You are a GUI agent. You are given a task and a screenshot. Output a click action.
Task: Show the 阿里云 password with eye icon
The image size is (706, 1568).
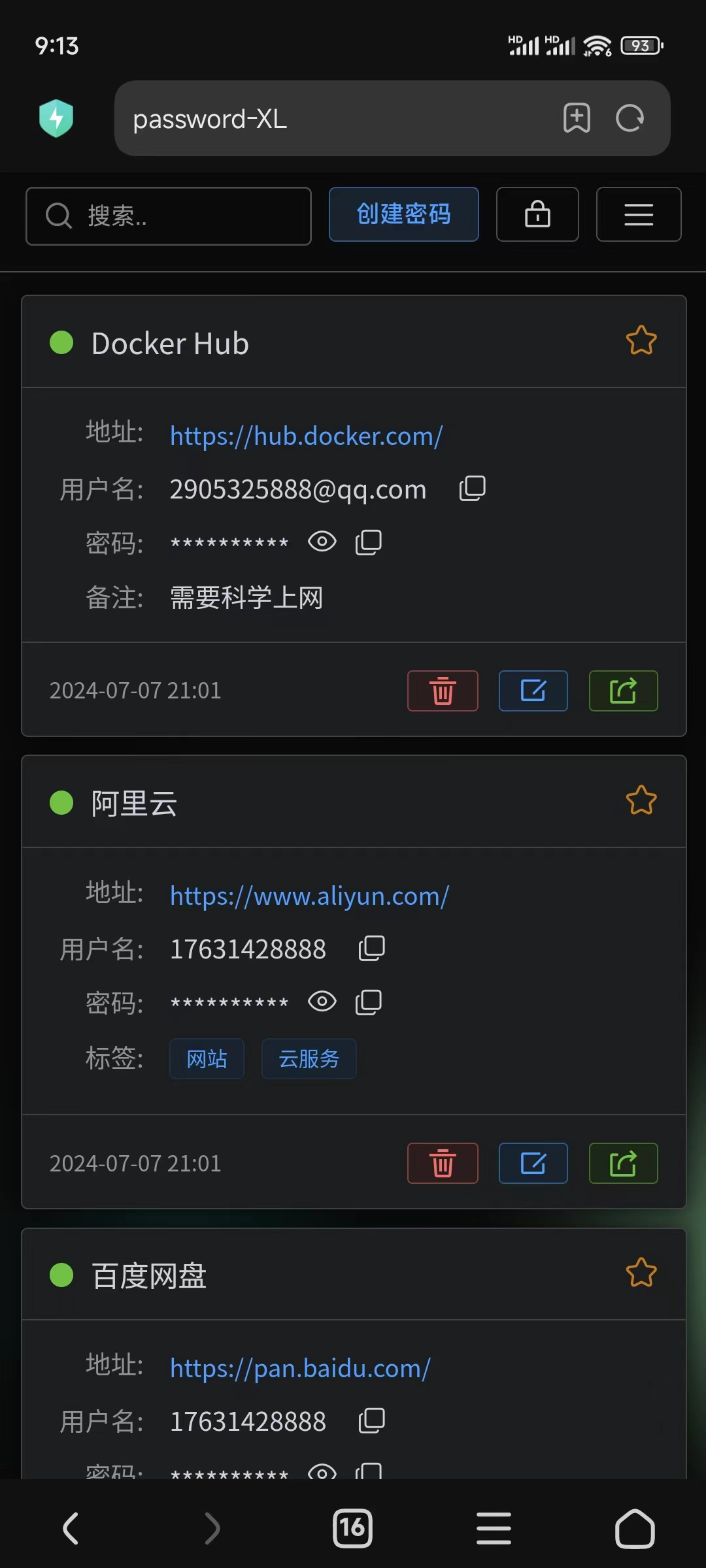pos(322,1002)
